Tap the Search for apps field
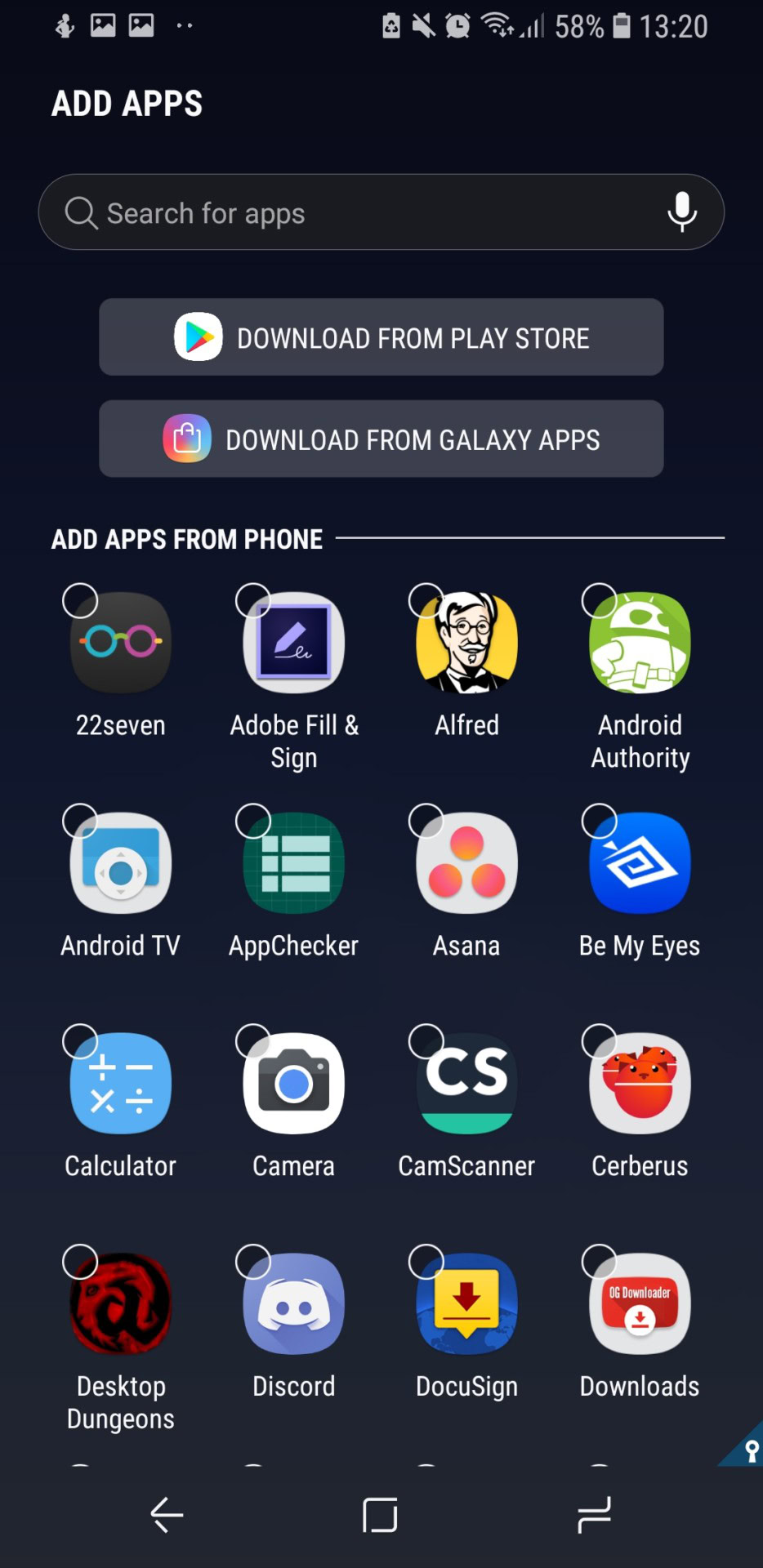The height and width of the screenshot is (1568, 763). [x=351, y=212]
